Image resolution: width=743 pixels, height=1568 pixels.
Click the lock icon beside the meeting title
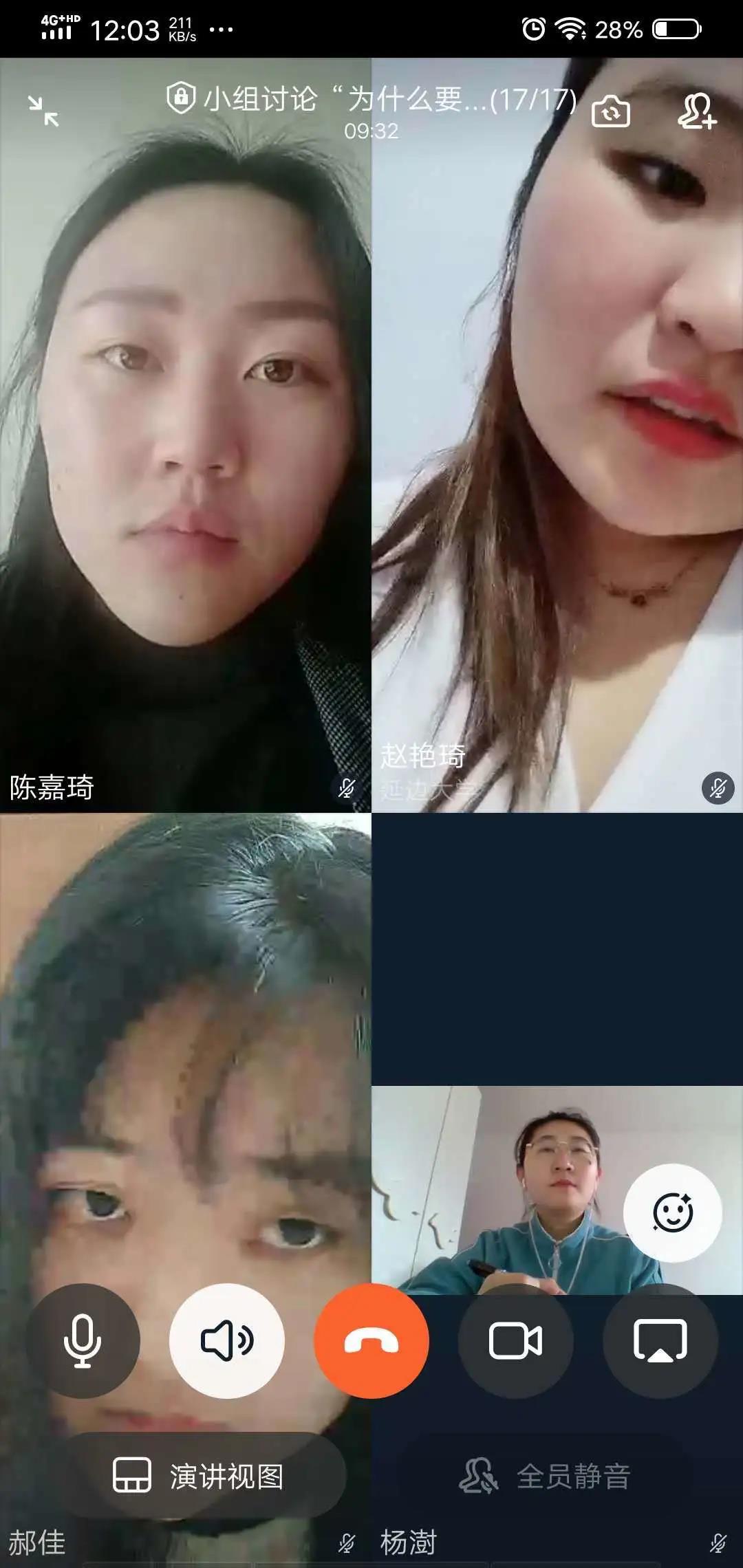pos(181,98)
